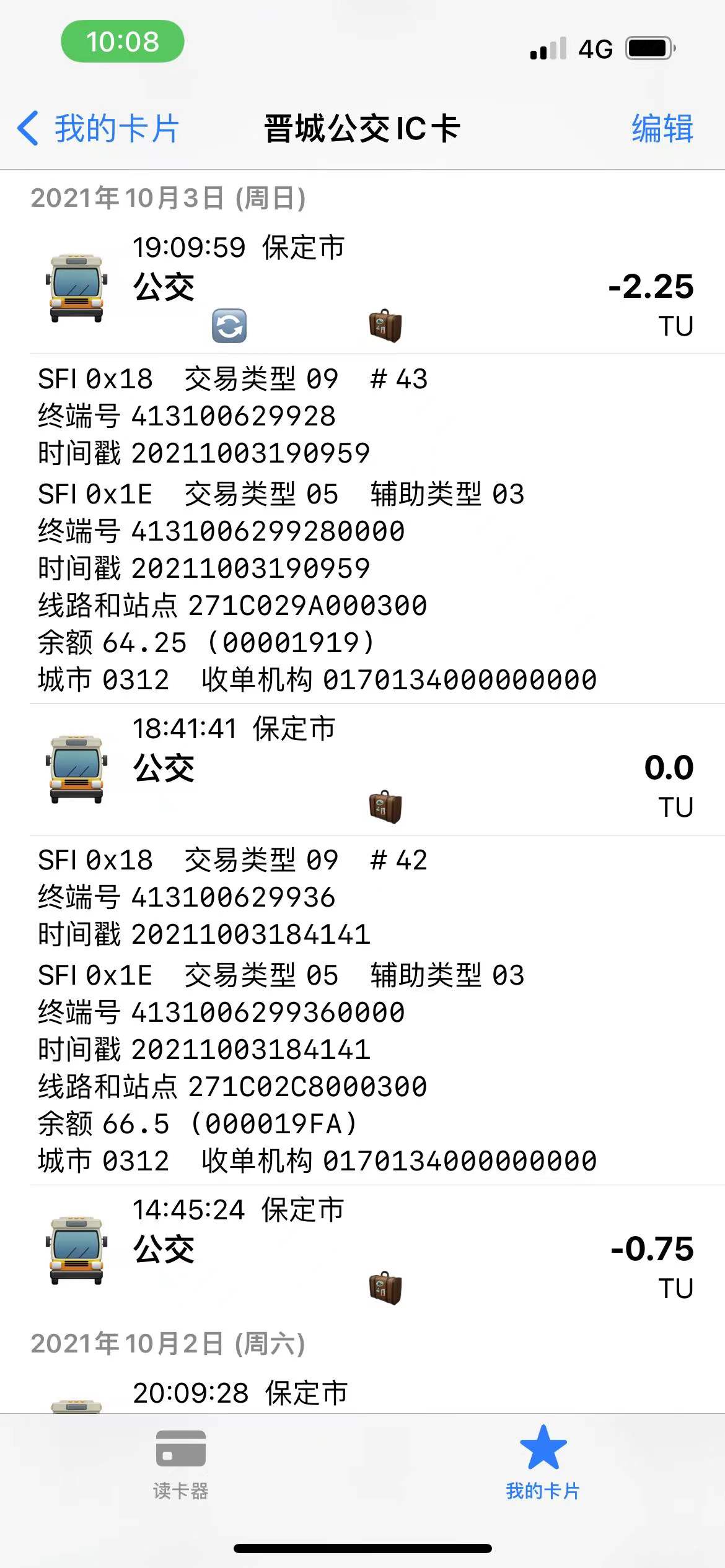Screen dimensions: 725x1568
Task: Open the 20:09:28 transaction from October 2
Action: pyautogui.click(x=362, y=1394)
